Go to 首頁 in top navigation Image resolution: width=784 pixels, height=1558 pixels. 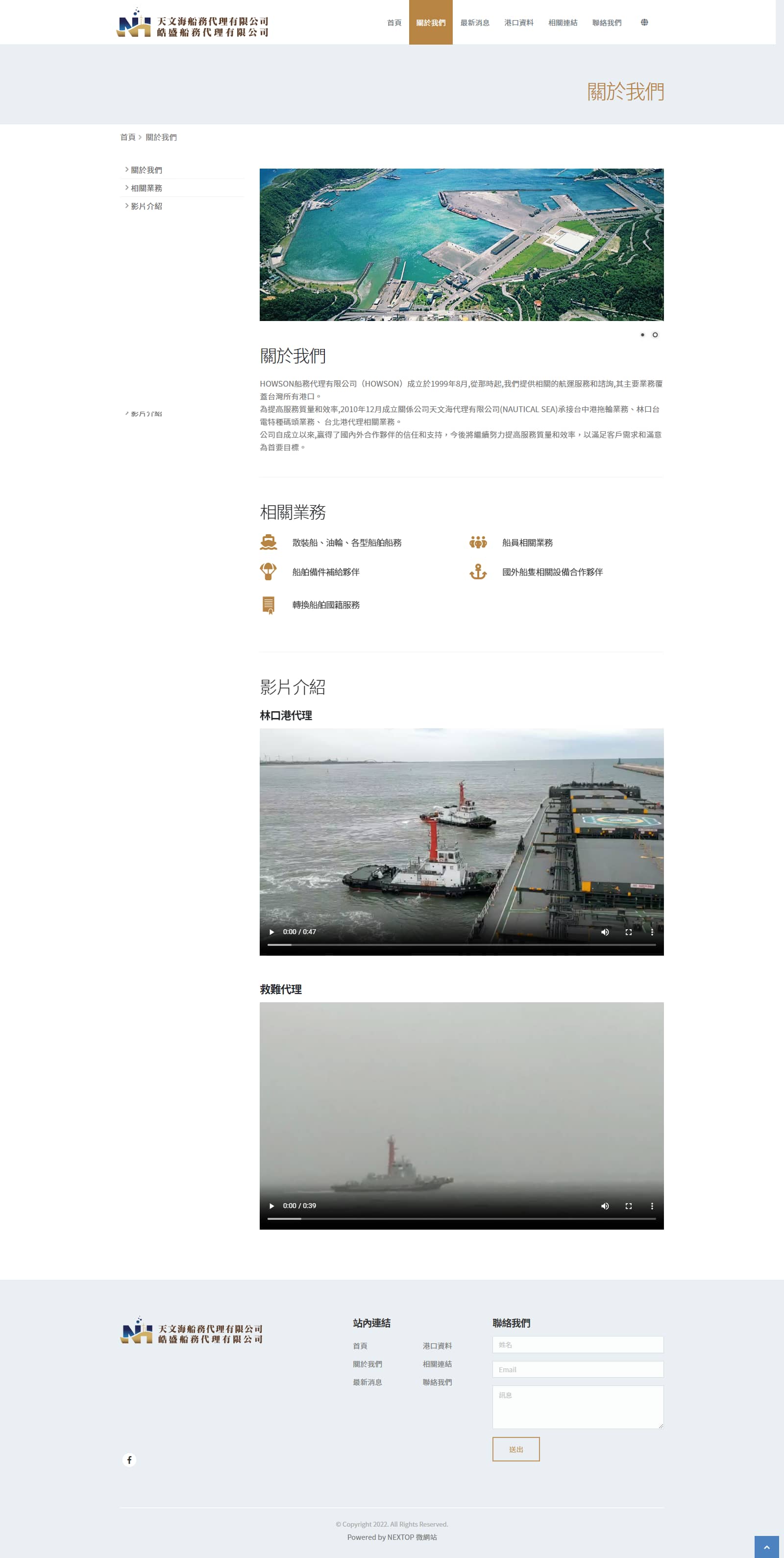(394, 23)
